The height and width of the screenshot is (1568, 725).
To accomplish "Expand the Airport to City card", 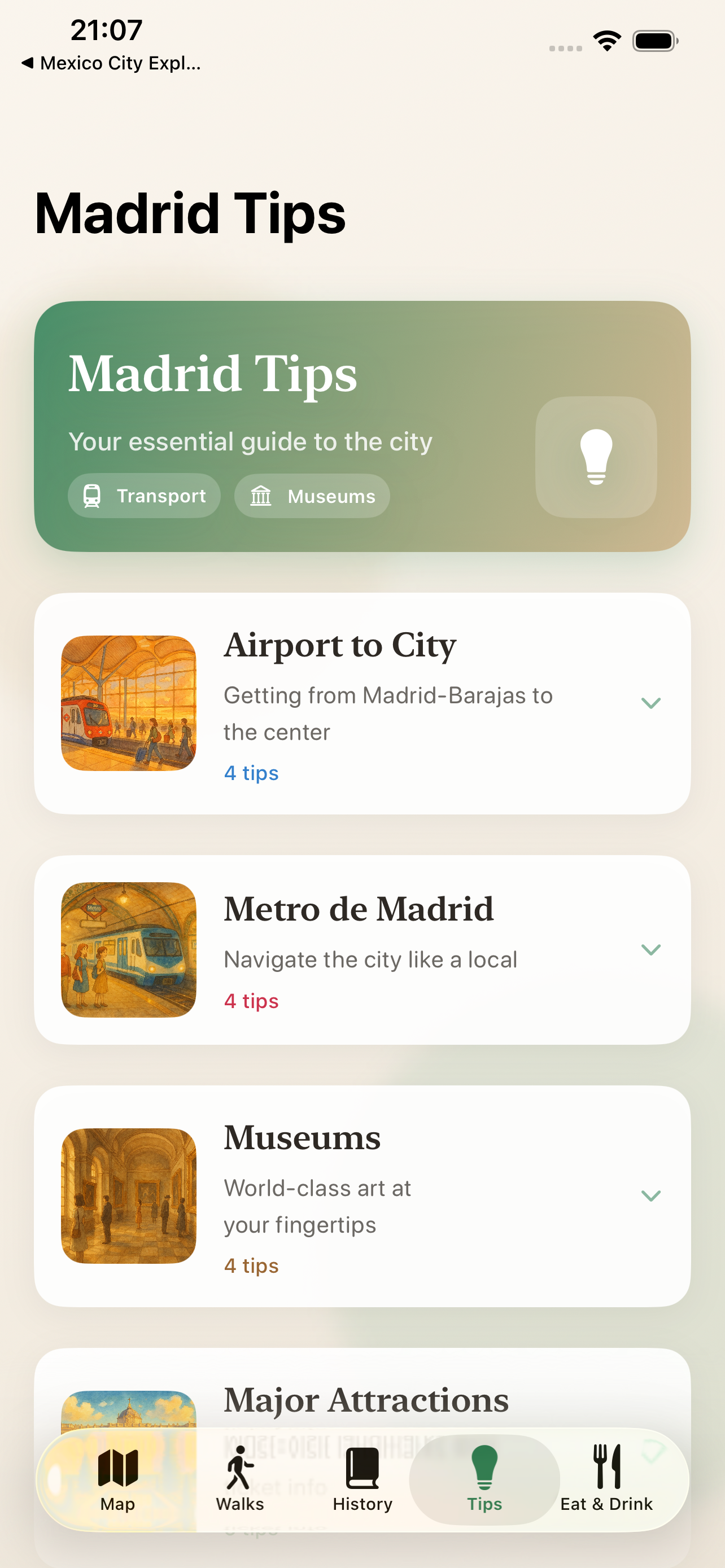I will tap(362, 704).
